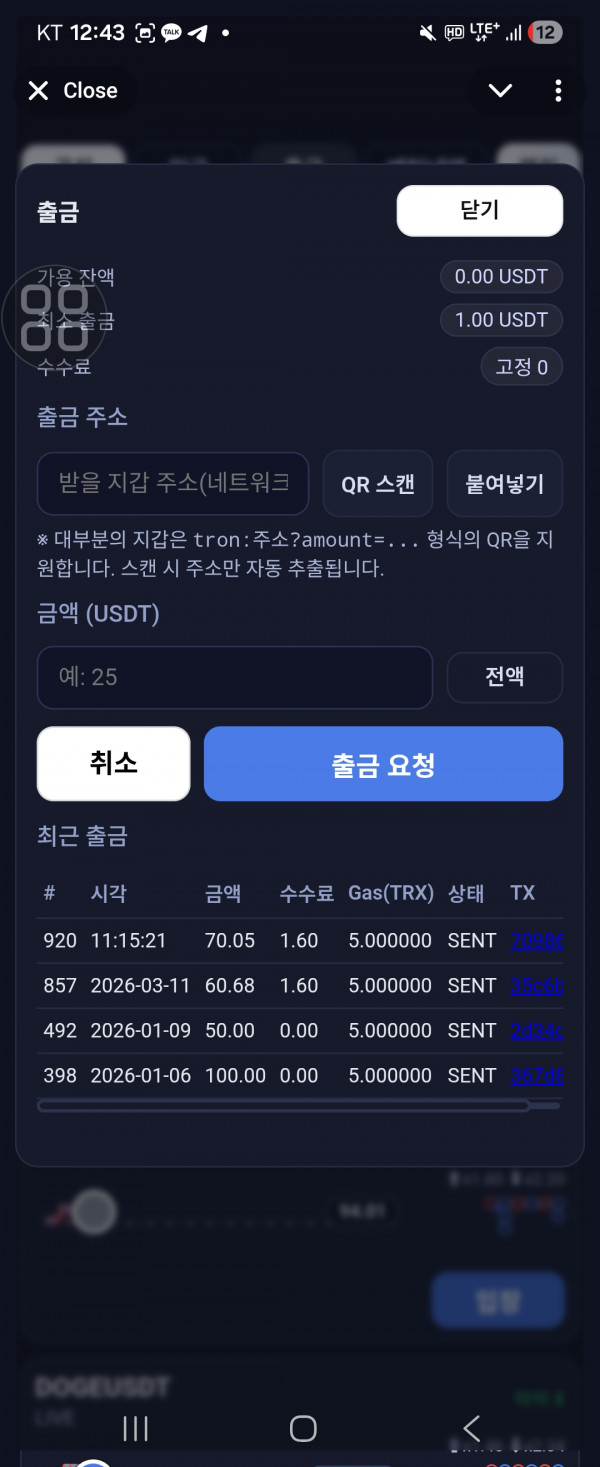
Task: Go to the home screen via the home button
Action: [302, 1428]
